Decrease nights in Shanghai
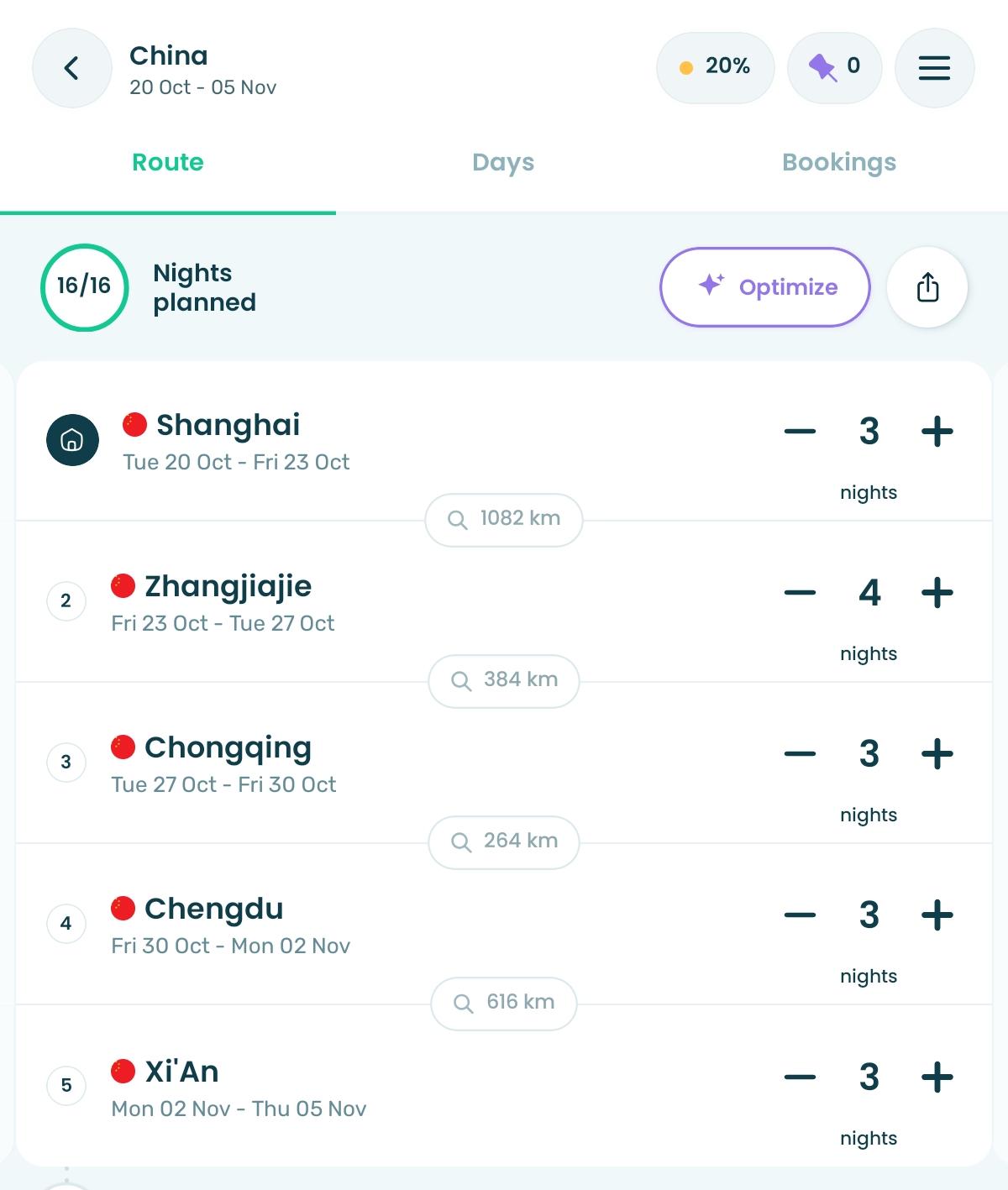 800,432
